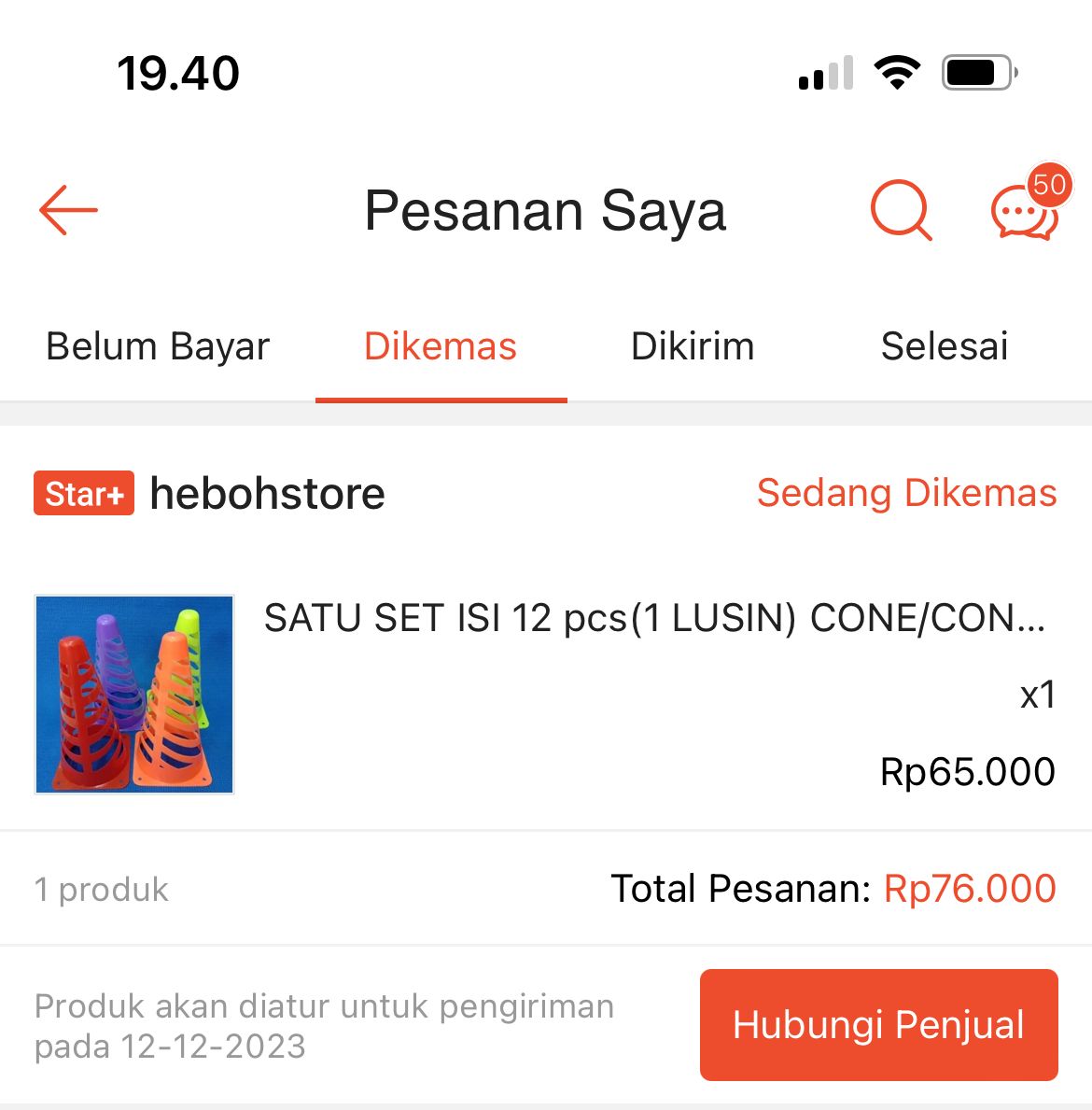This screenshot has width=1092, height=1110.
Task: Go back using the arrow icon
Action: [x=69, y=210]
